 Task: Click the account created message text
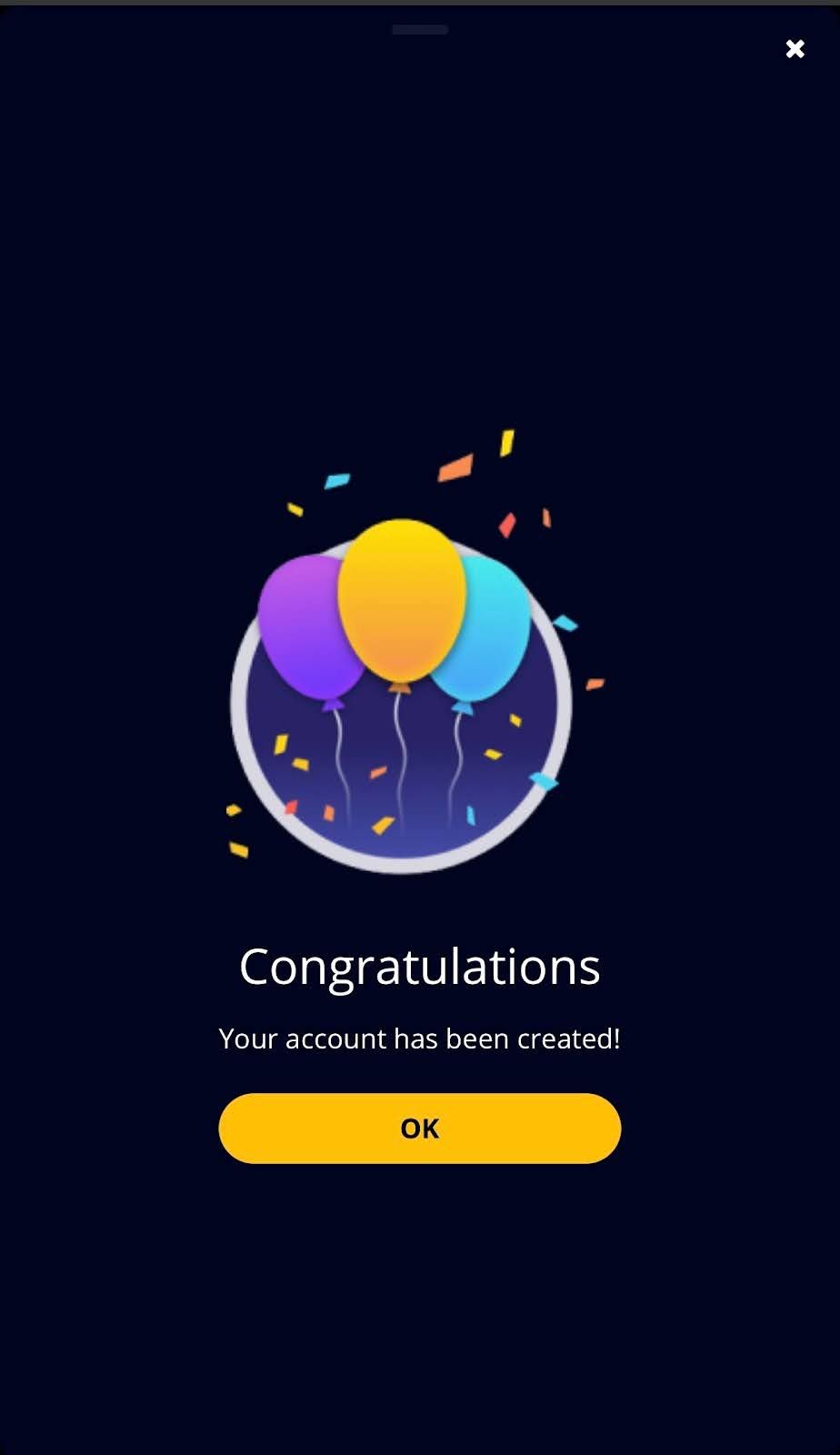coord(419,1039)
